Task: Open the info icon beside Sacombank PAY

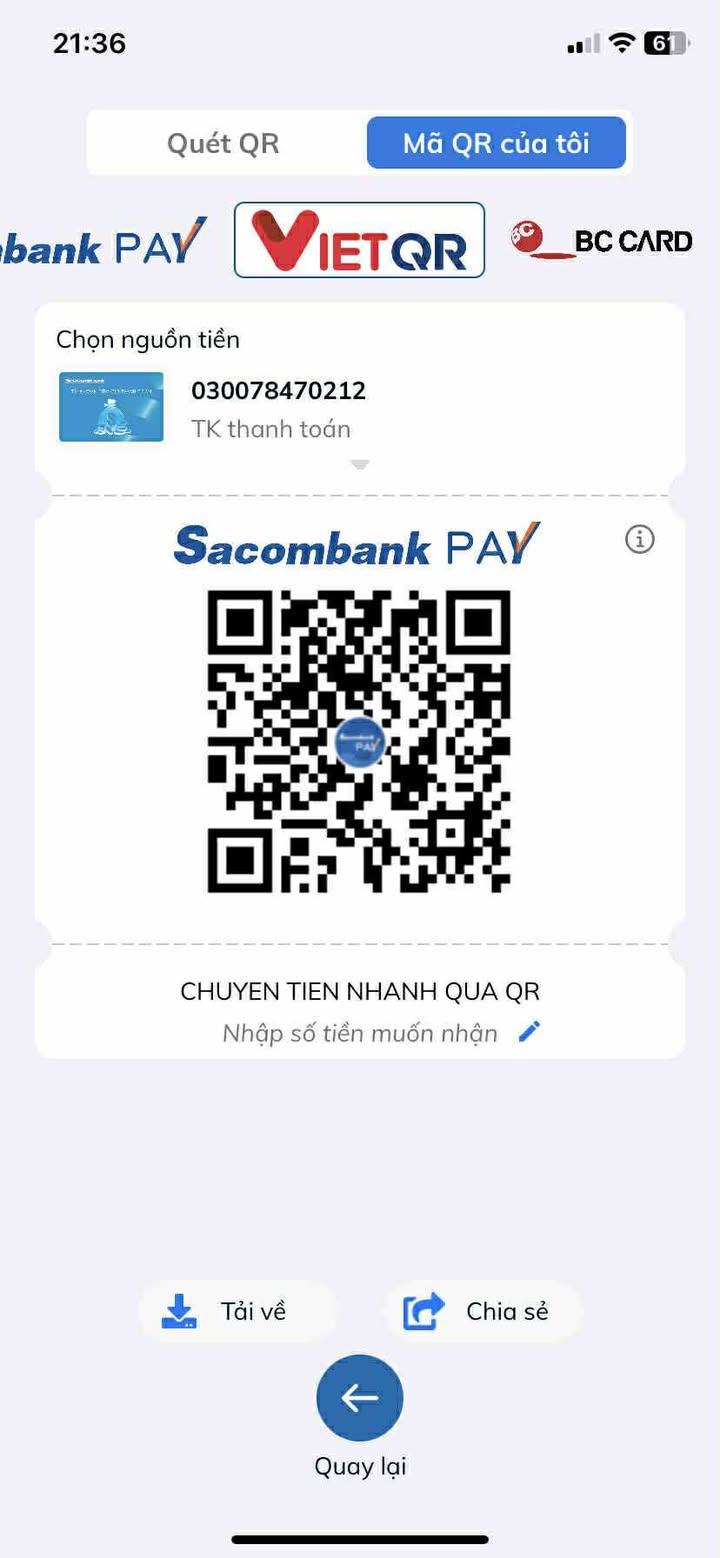Action: [639, 540]
